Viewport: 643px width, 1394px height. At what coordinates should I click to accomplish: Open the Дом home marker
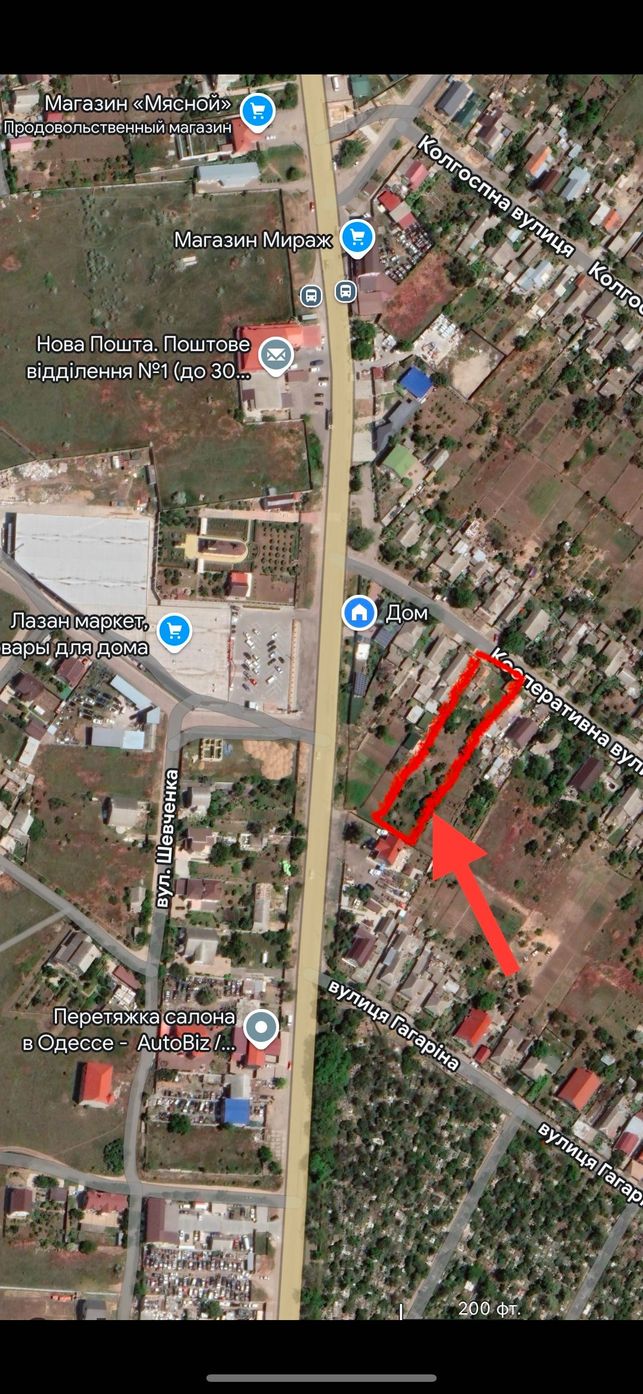pyautogui.click(x=359, y=612)
